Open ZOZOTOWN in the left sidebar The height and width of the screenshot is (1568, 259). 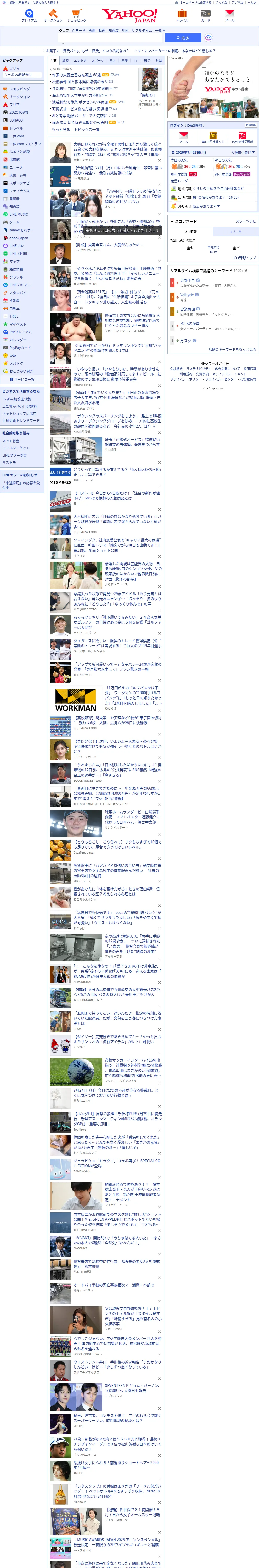(x=18, y=113)
